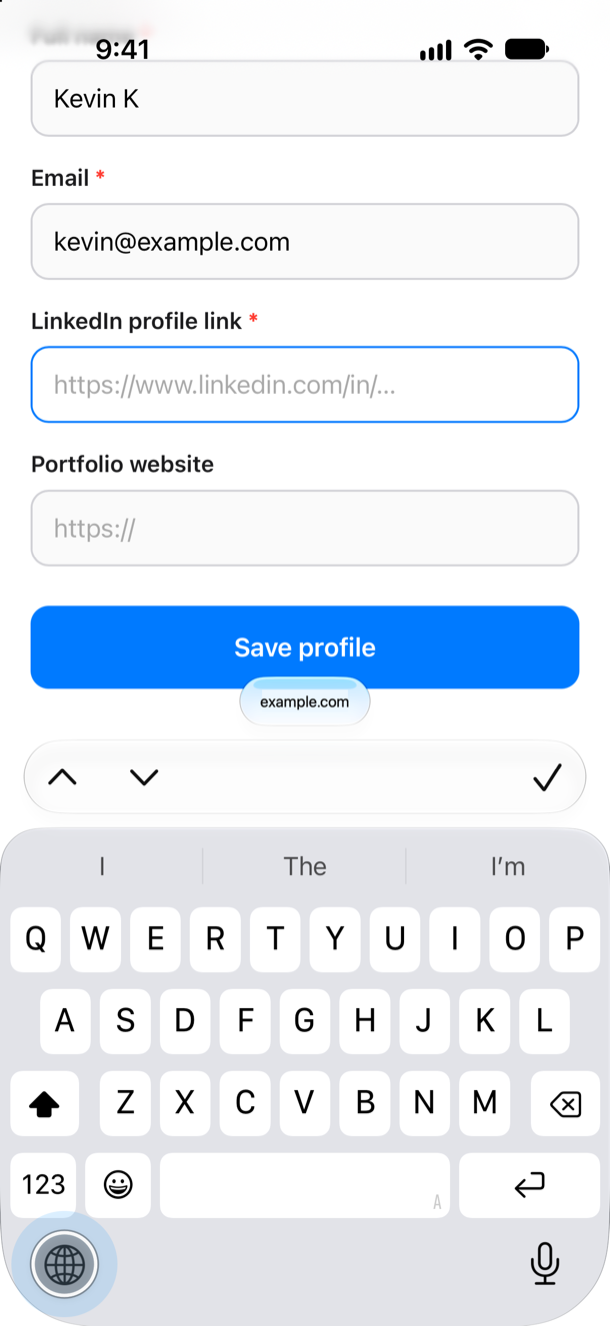Switch keyboard to 123 numbers layout
This screenshot has height=1326, width=610.
43,1185
